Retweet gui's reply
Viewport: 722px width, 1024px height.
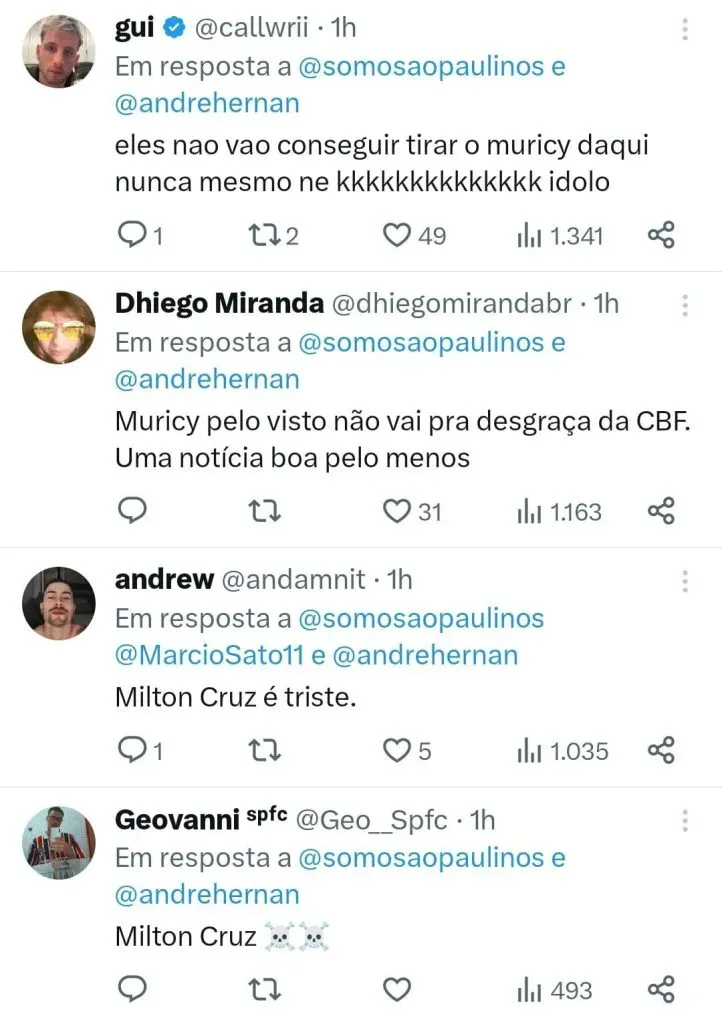[x=263, y=235]
